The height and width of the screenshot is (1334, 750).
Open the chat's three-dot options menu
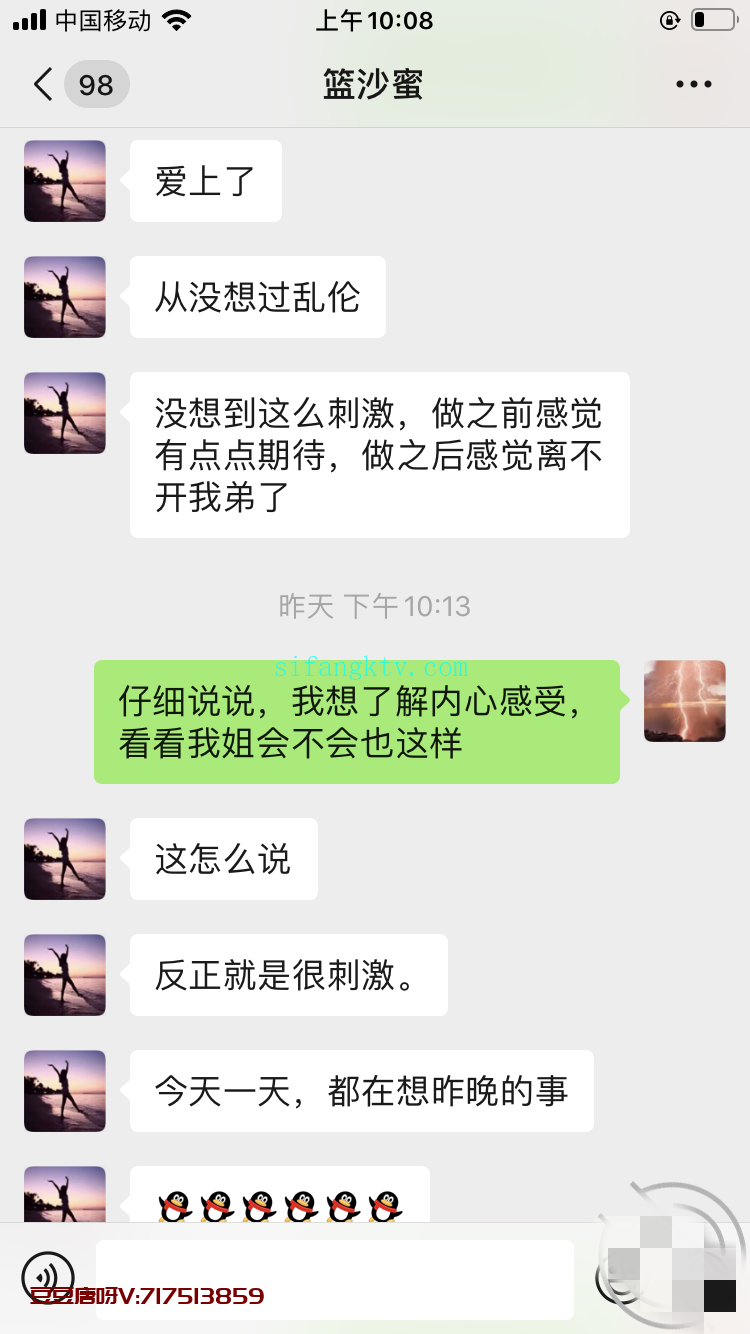[x=693, y=85]
